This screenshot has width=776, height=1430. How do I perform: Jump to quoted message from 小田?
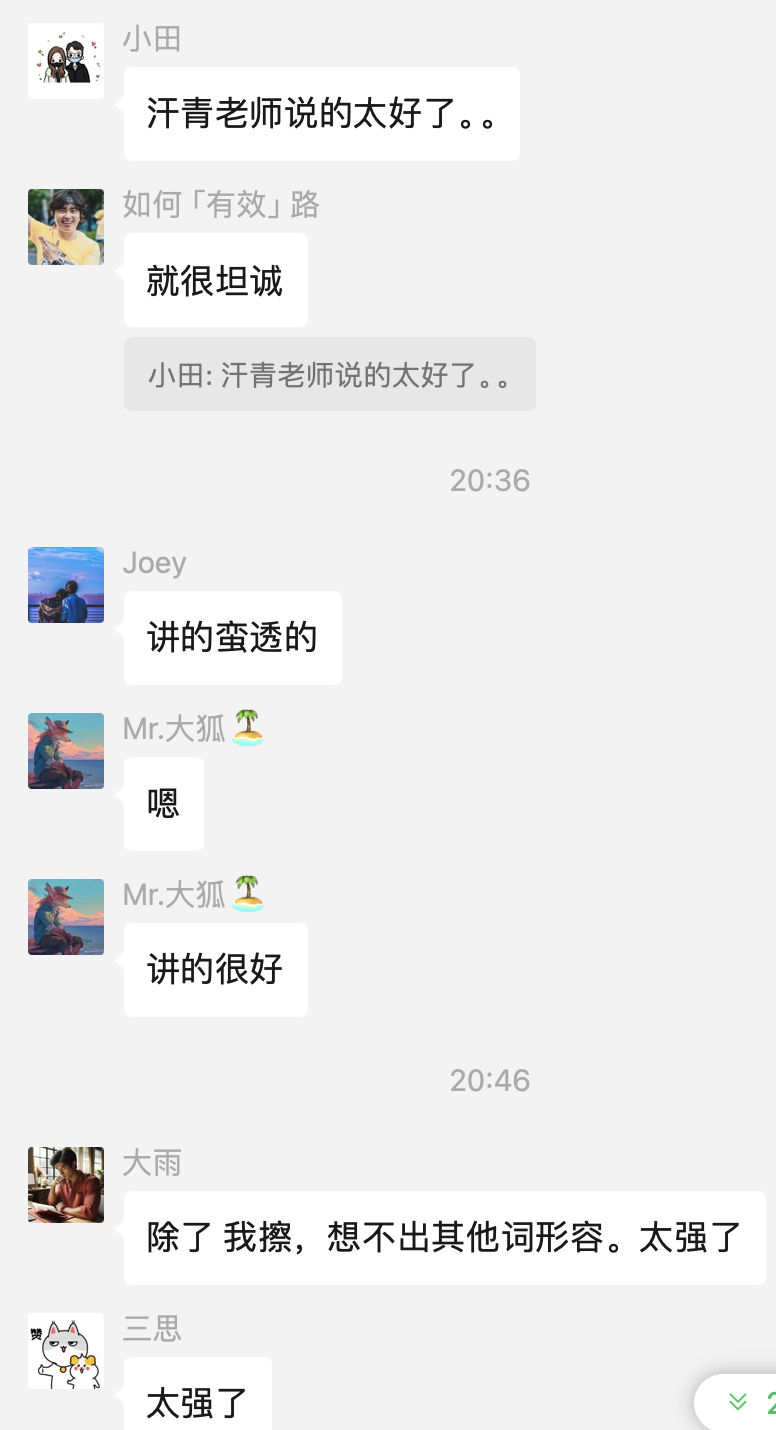(x=329, y=374)
